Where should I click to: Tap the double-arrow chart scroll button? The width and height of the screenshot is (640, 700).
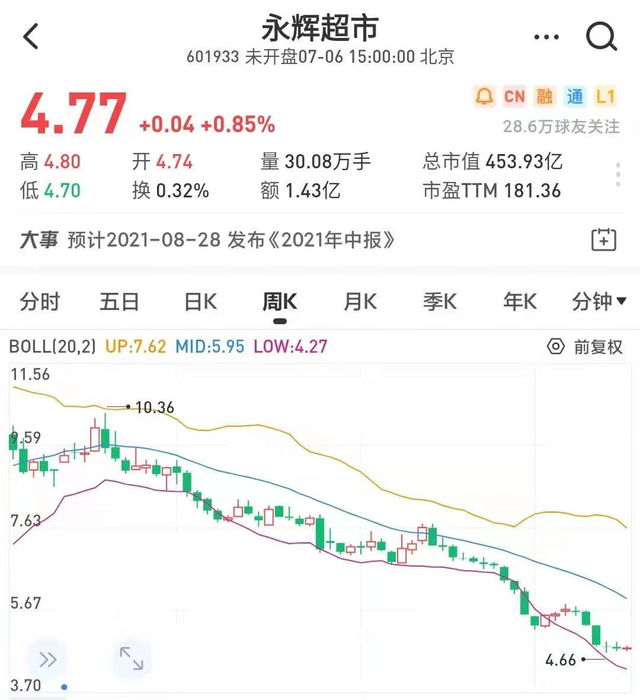pos(47,659)
